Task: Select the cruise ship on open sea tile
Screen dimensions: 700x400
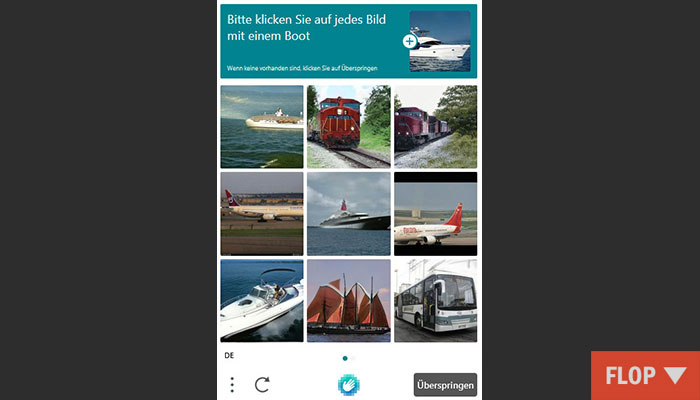Action: coord(261,126)
